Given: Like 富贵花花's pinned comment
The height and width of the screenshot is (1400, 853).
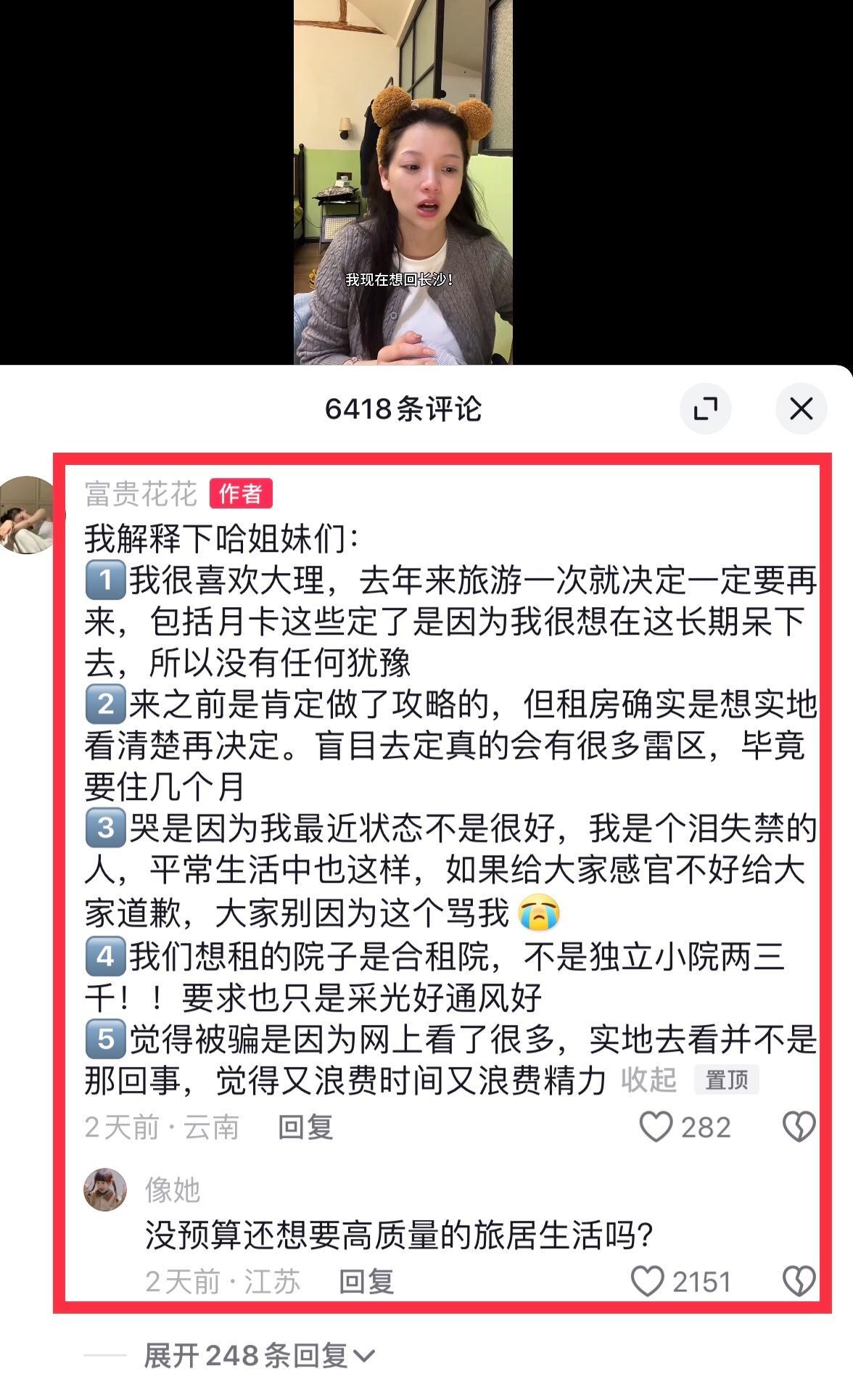Looking at the screenshot, I should pyautogui.click(x=656, y=1127).
